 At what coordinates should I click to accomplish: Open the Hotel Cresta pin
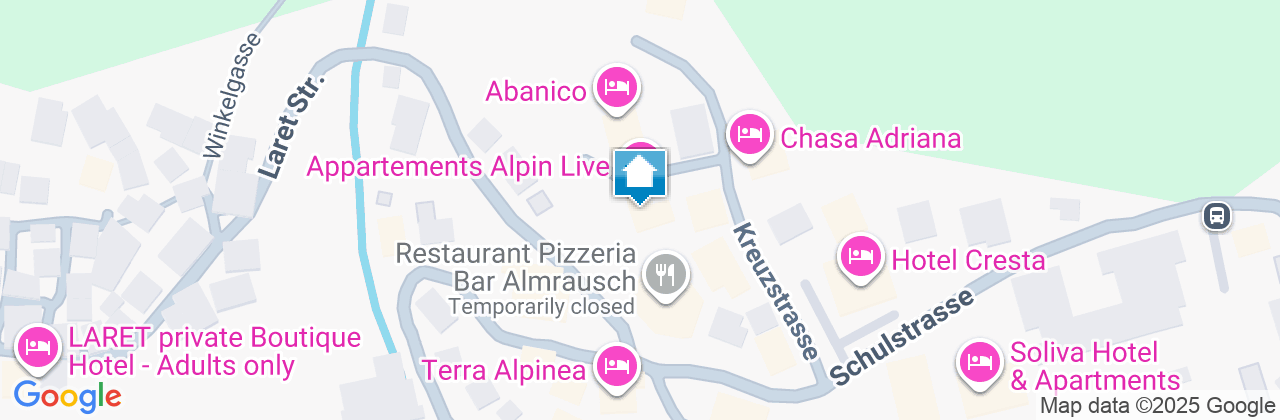coord(861,257)
